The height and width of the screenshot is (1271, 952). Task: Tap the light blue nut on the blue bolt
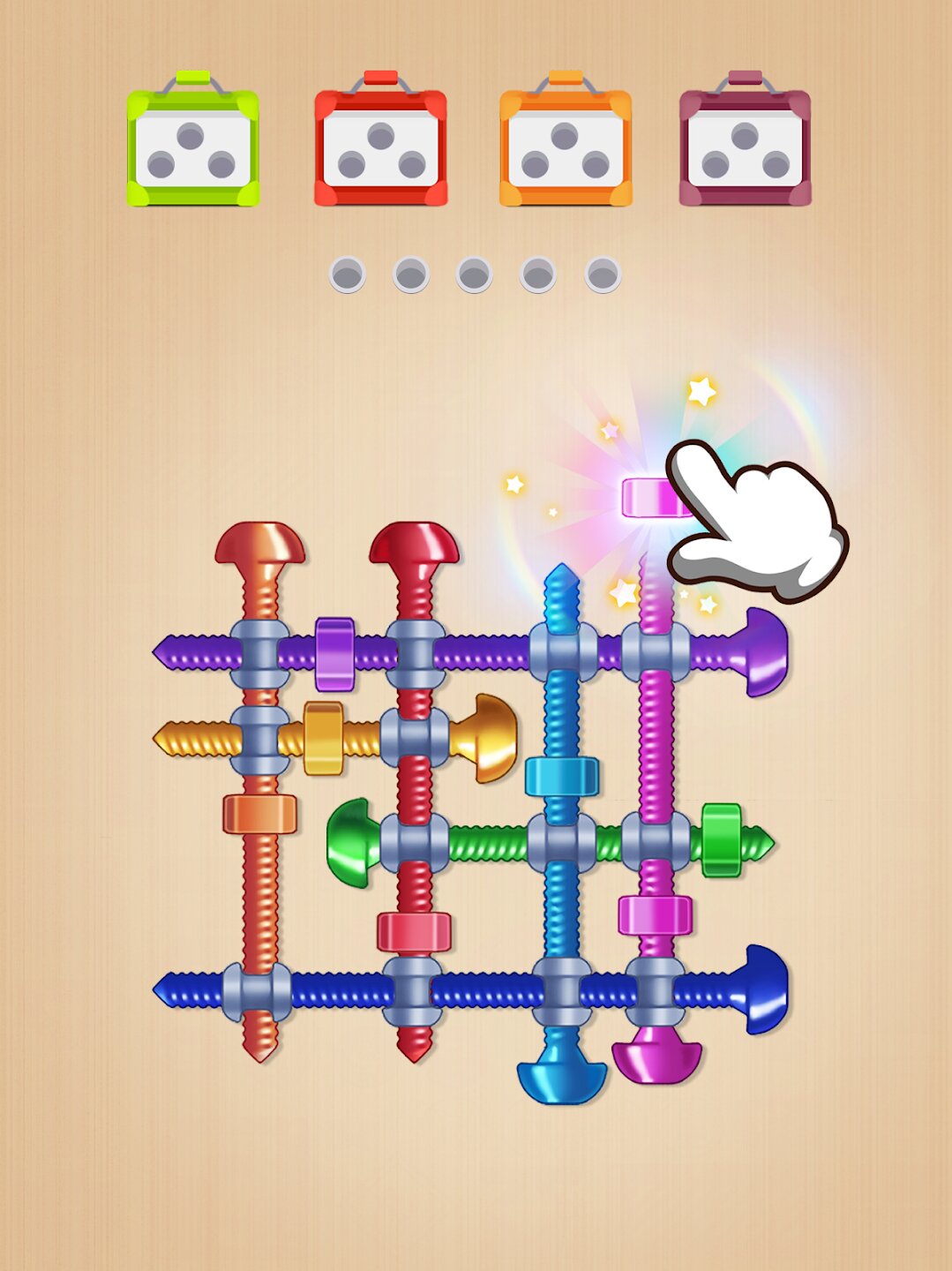coord(562,777)
